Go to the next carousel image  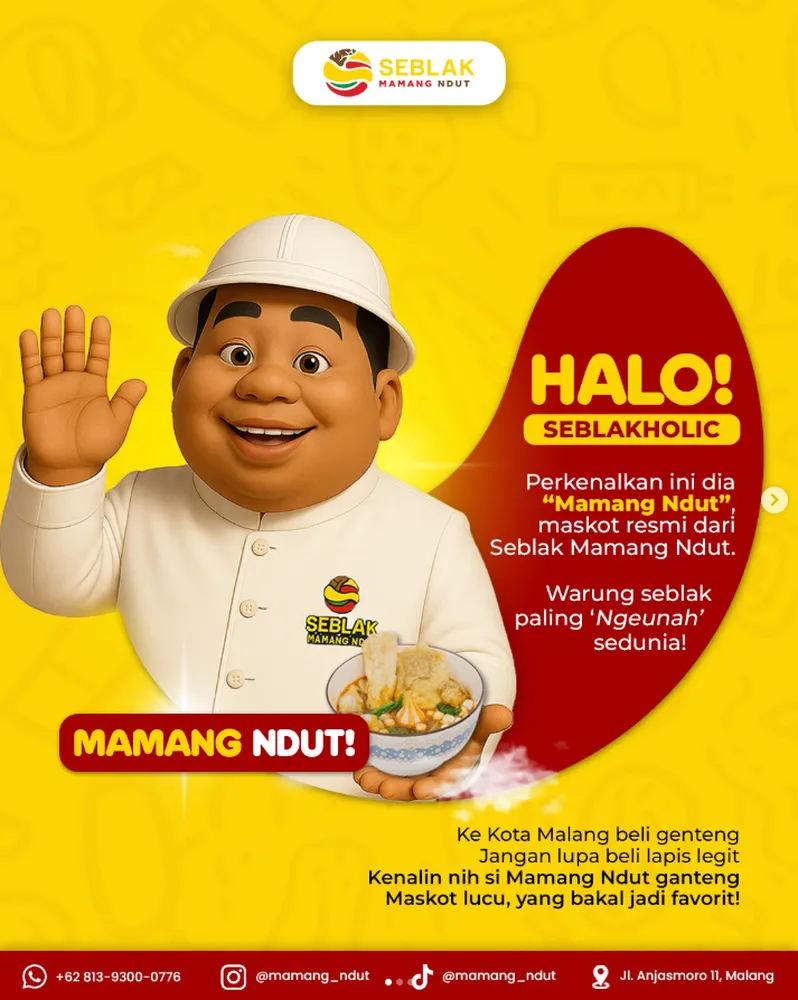click(774, 500)
